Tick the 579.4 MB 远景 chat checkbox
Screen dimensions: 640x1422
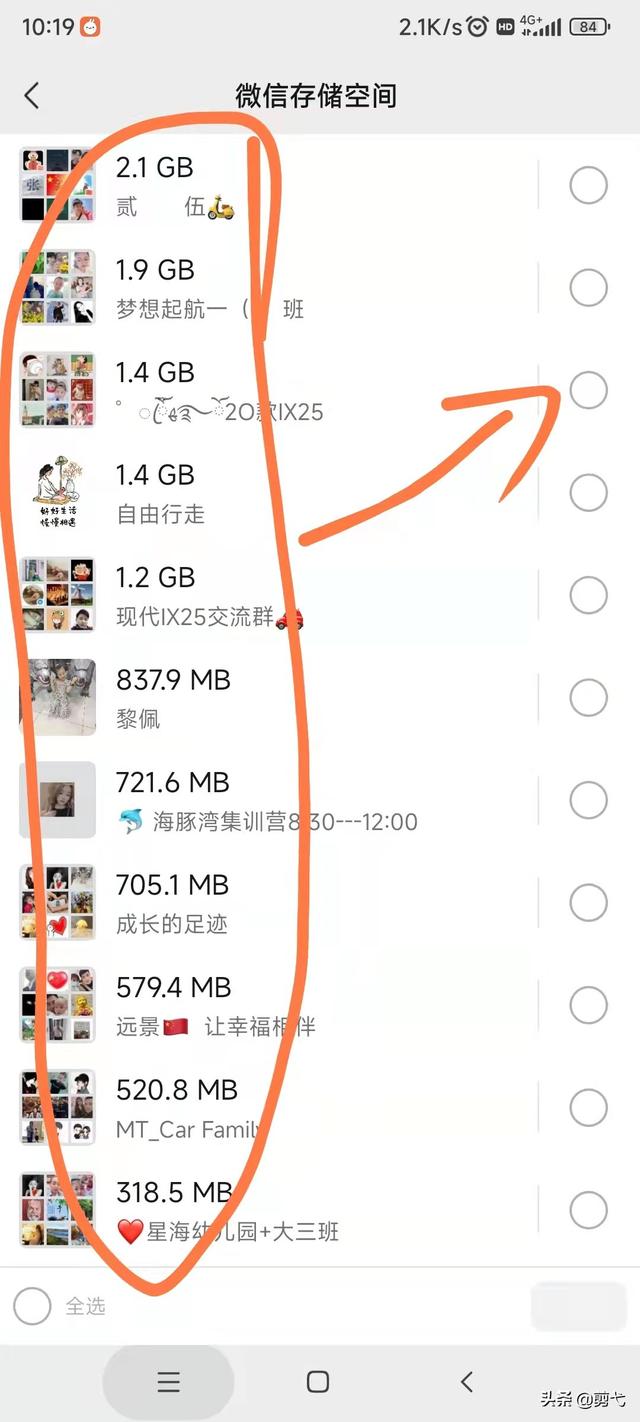click(x=588, y=1005)
